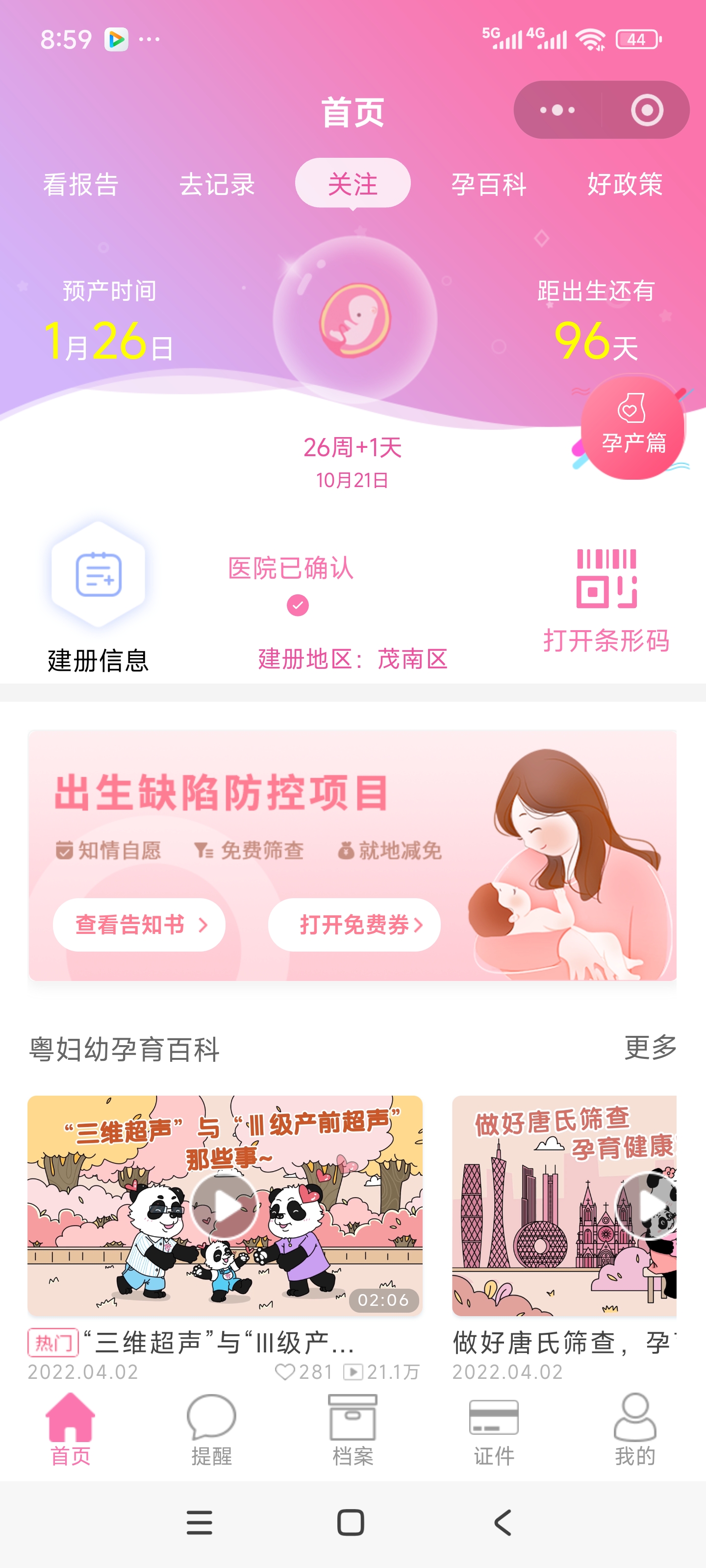Open the 做好唐氏筛查 video
Image resolution: width=706 pixels, height=1568 pixels.
click(x=564, y=1205)
